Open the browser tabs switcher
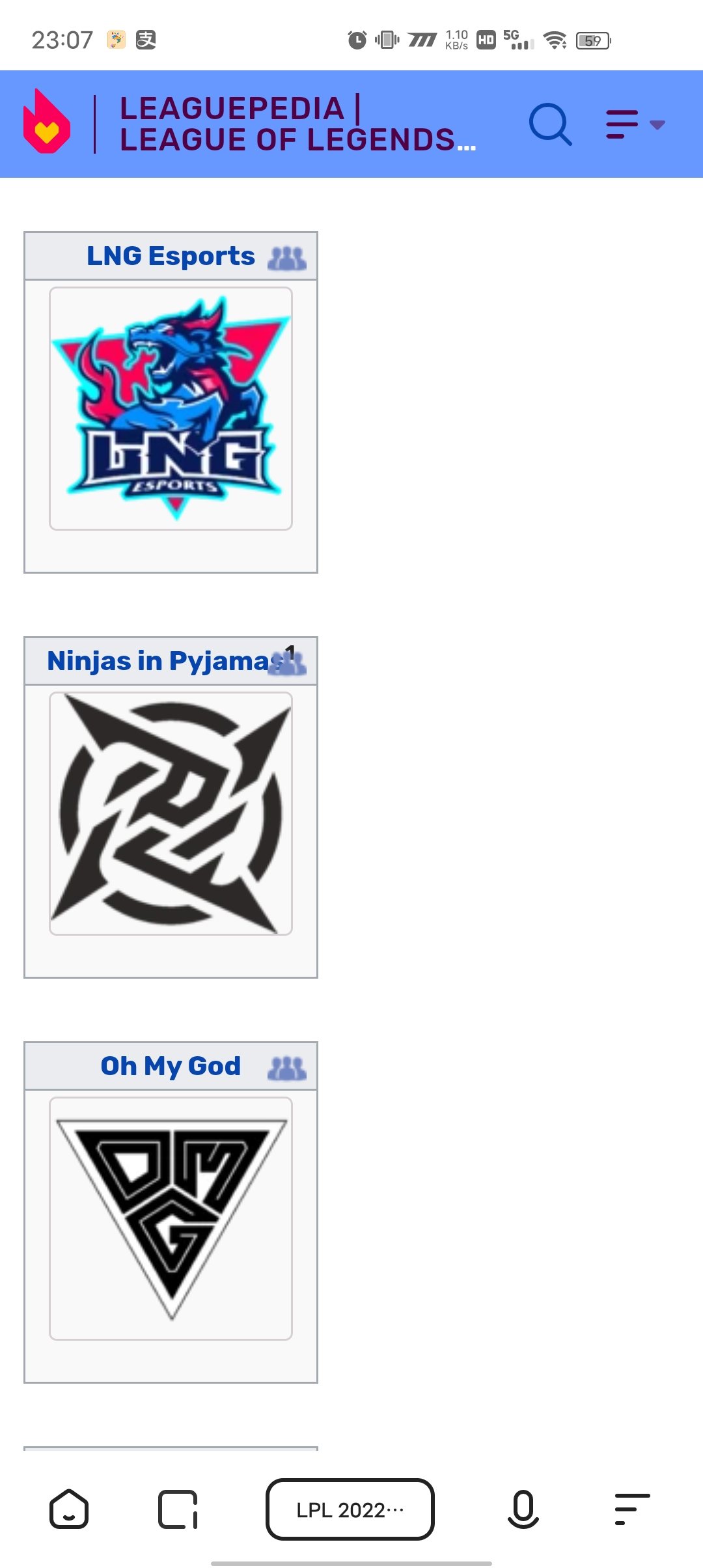 pos(178,1509)
